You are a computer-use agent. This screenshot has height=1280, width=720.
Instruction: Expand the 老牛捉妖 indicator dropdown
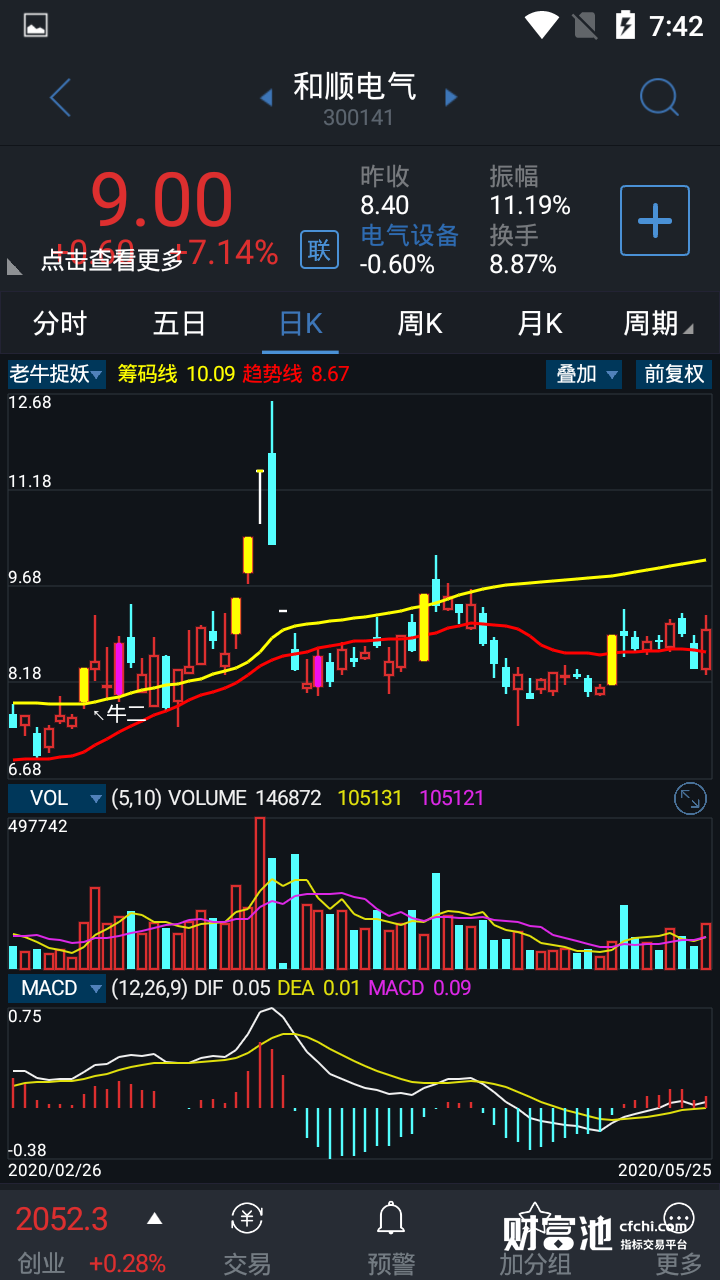57,375
